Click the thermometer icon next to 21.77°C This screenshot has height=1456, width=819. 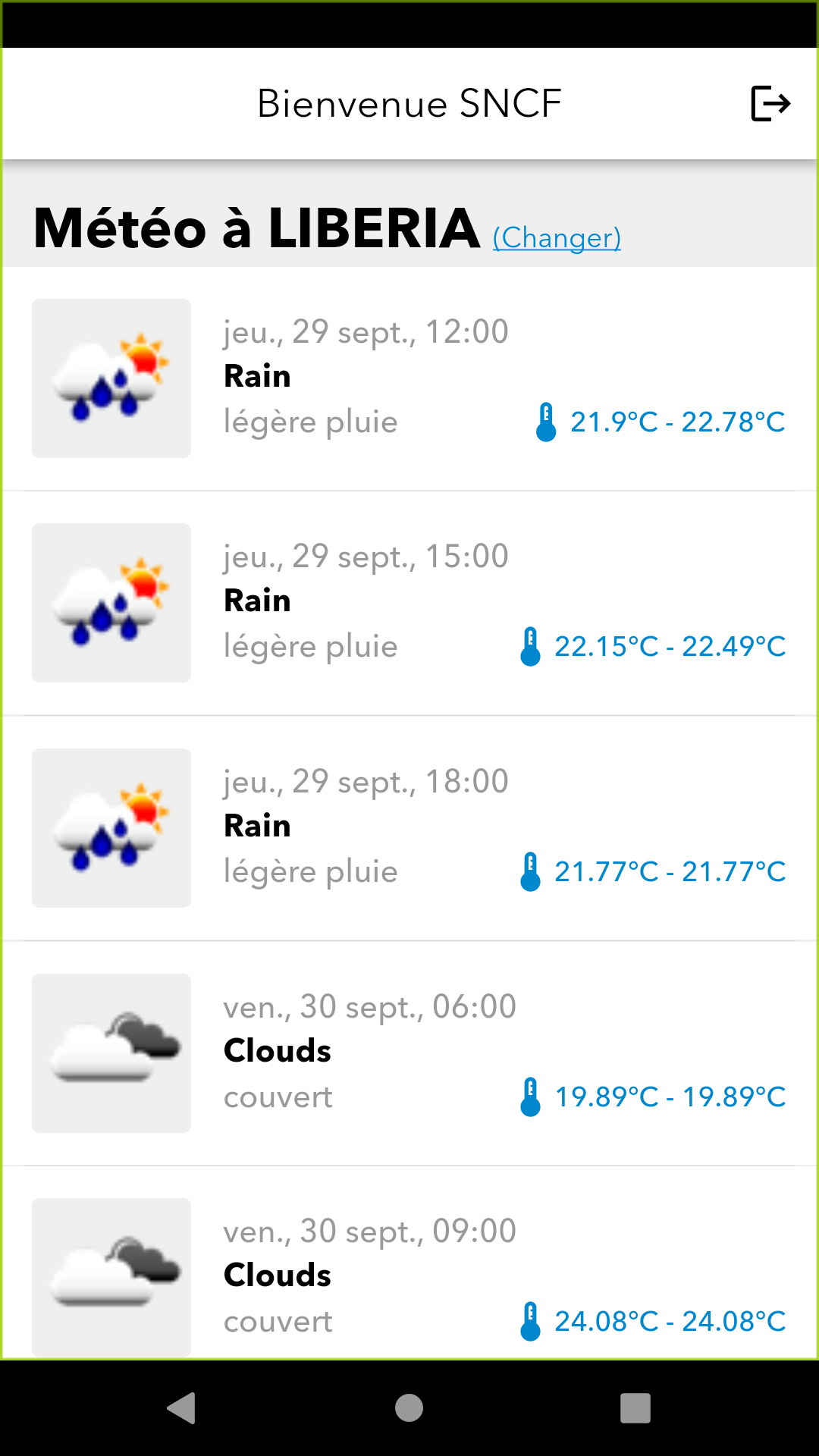[531, 872]
